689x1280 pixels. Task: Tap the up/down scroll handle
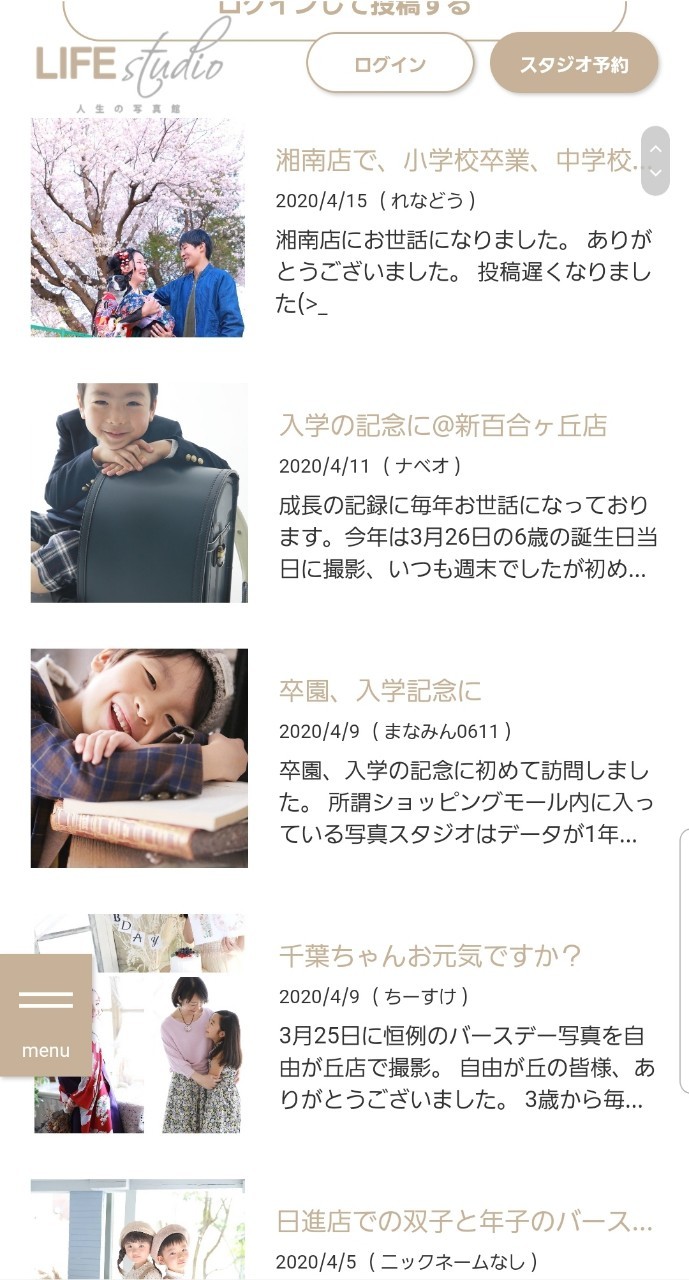click(x=655, y=160)
